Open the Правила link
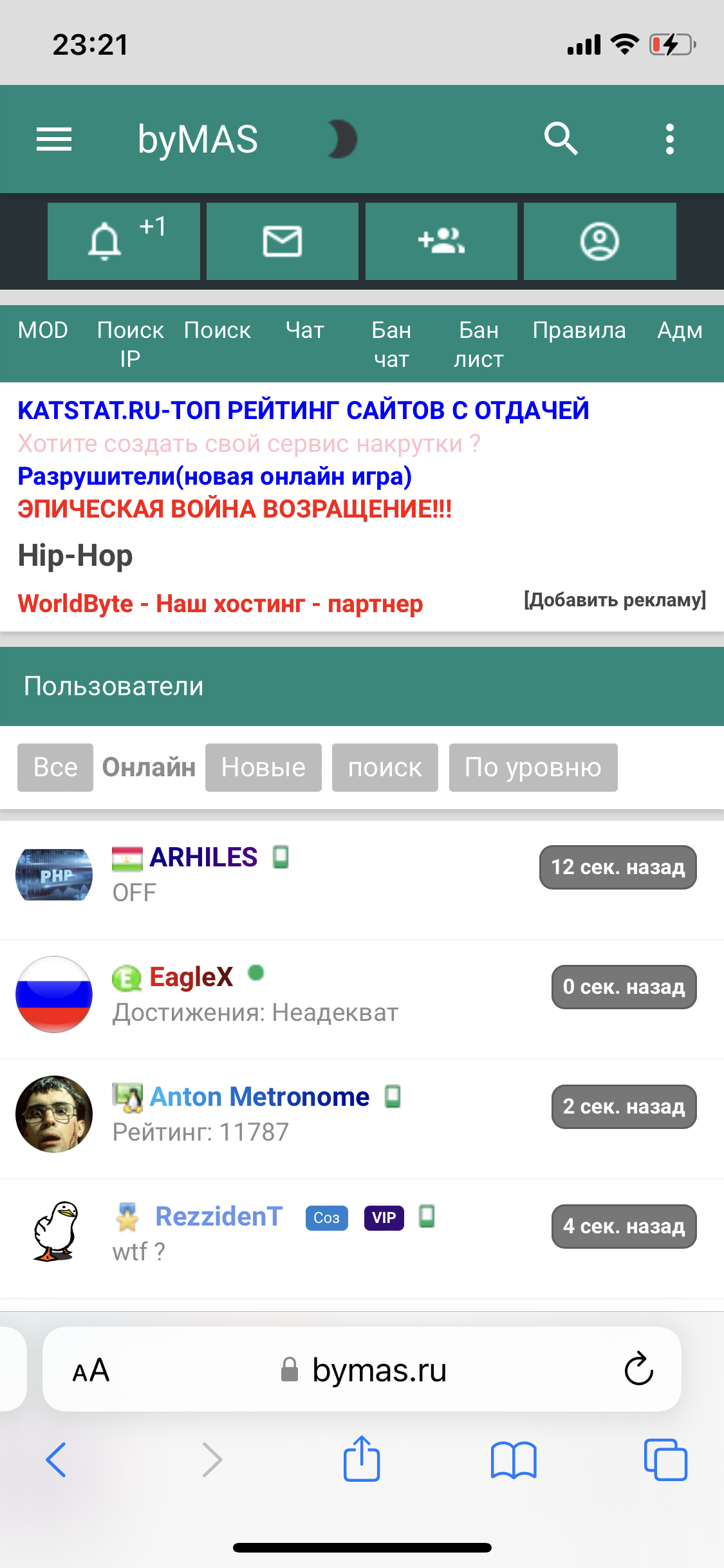 pyautogui.click(x=579, y=330)
